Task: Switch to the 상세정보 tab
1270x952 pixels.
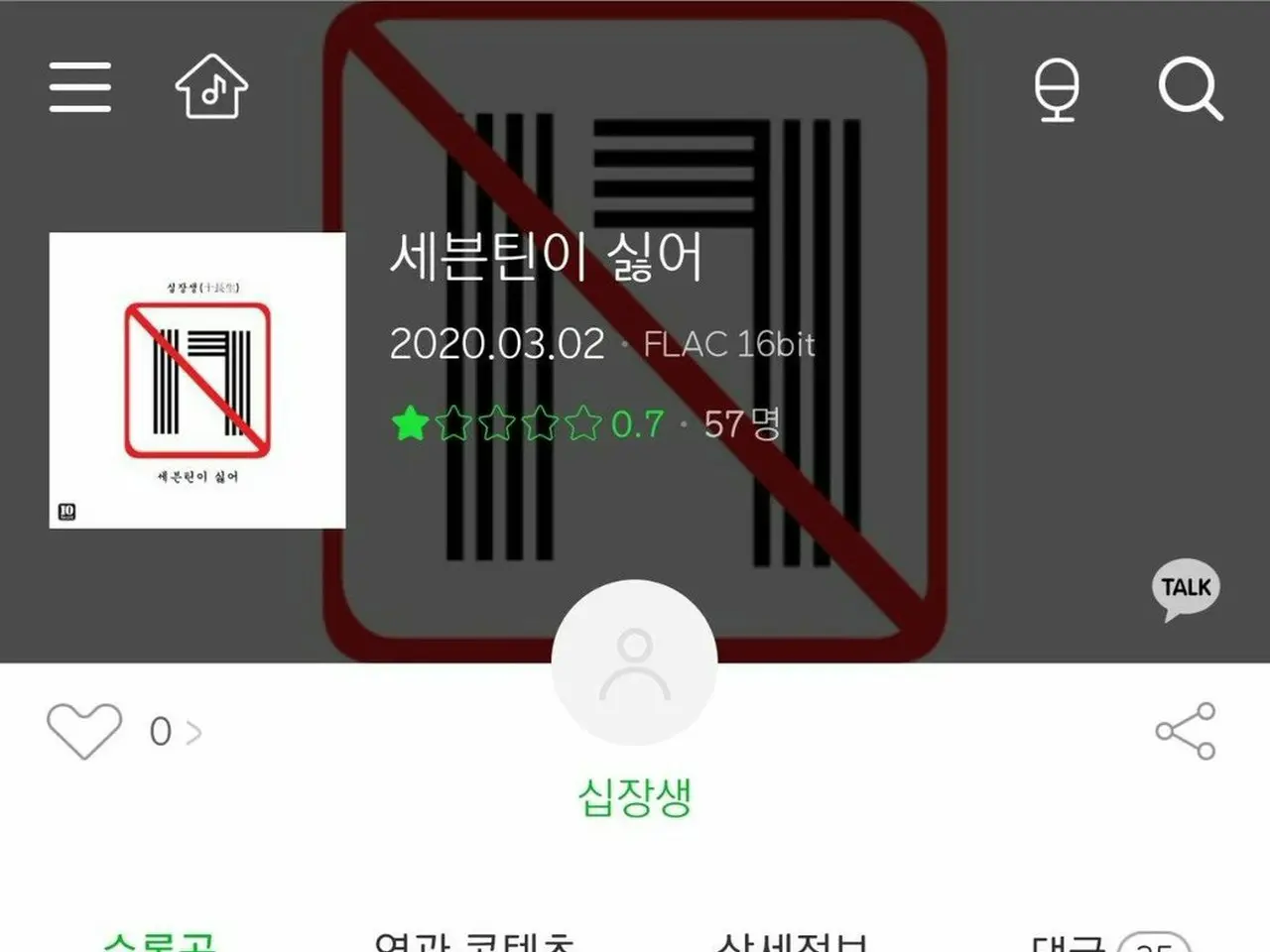Action: pyautogui.click(x=792, y=942)
